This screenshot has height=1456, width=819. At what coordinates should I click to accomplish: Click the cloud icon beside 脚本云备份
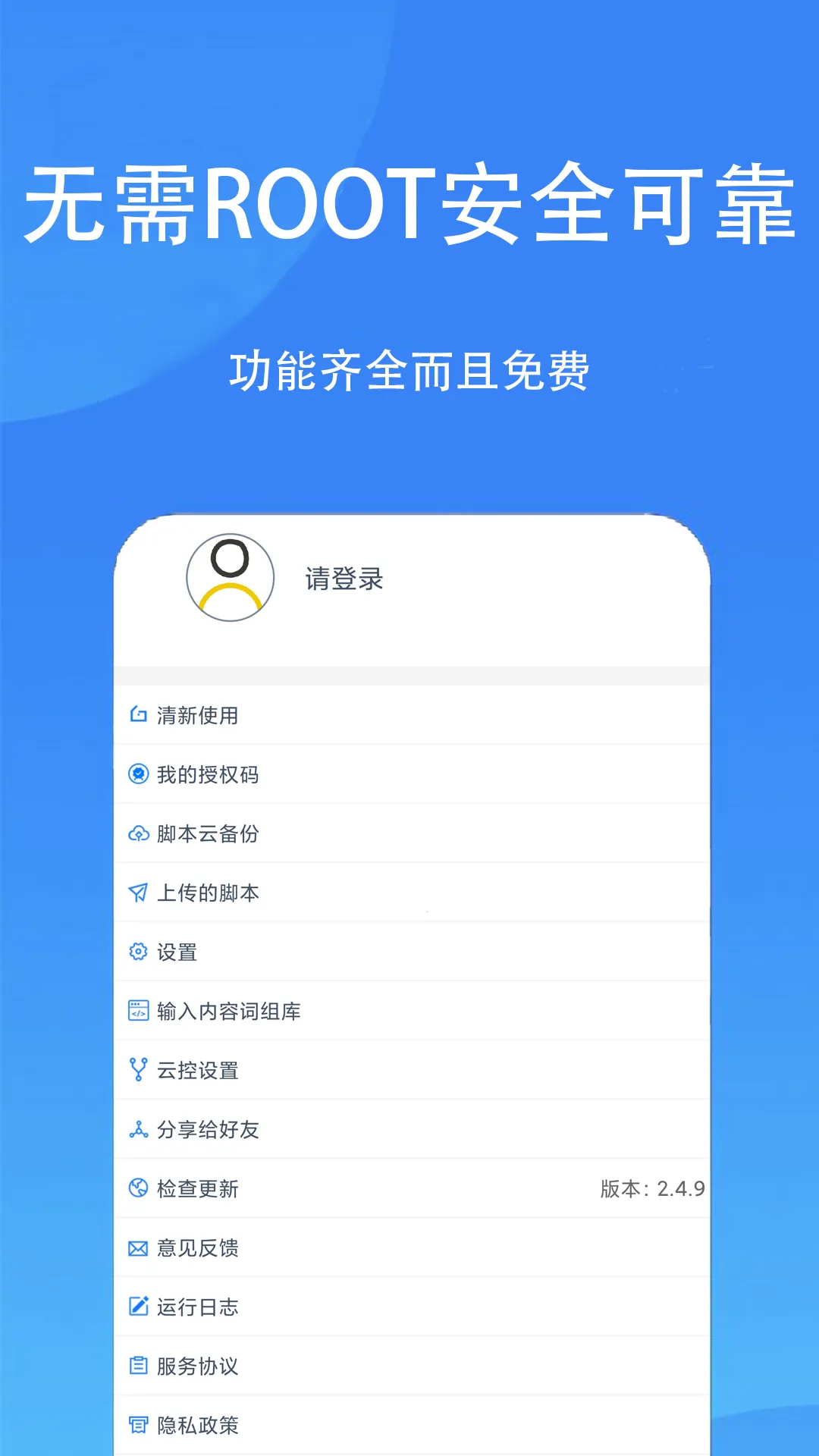(x=137, y=832)
